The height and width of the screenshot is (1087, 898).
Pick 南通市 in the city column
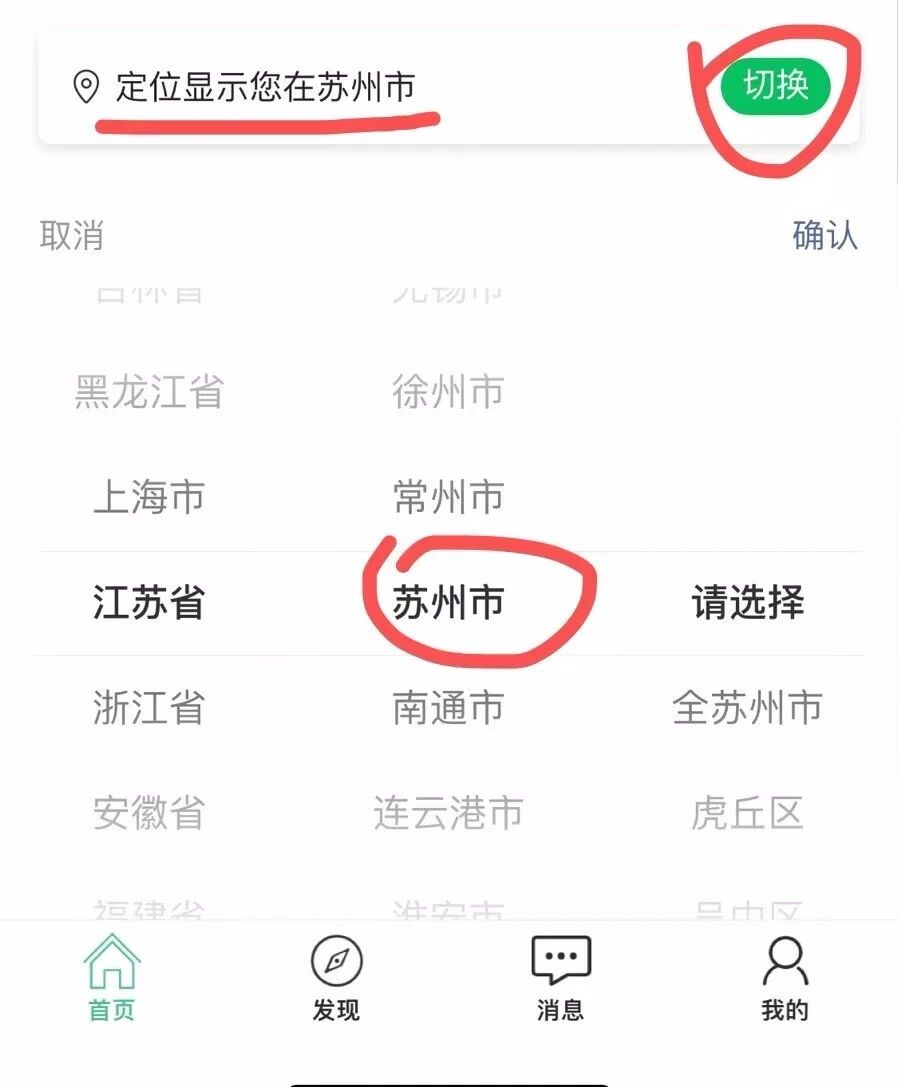point(448,707)
